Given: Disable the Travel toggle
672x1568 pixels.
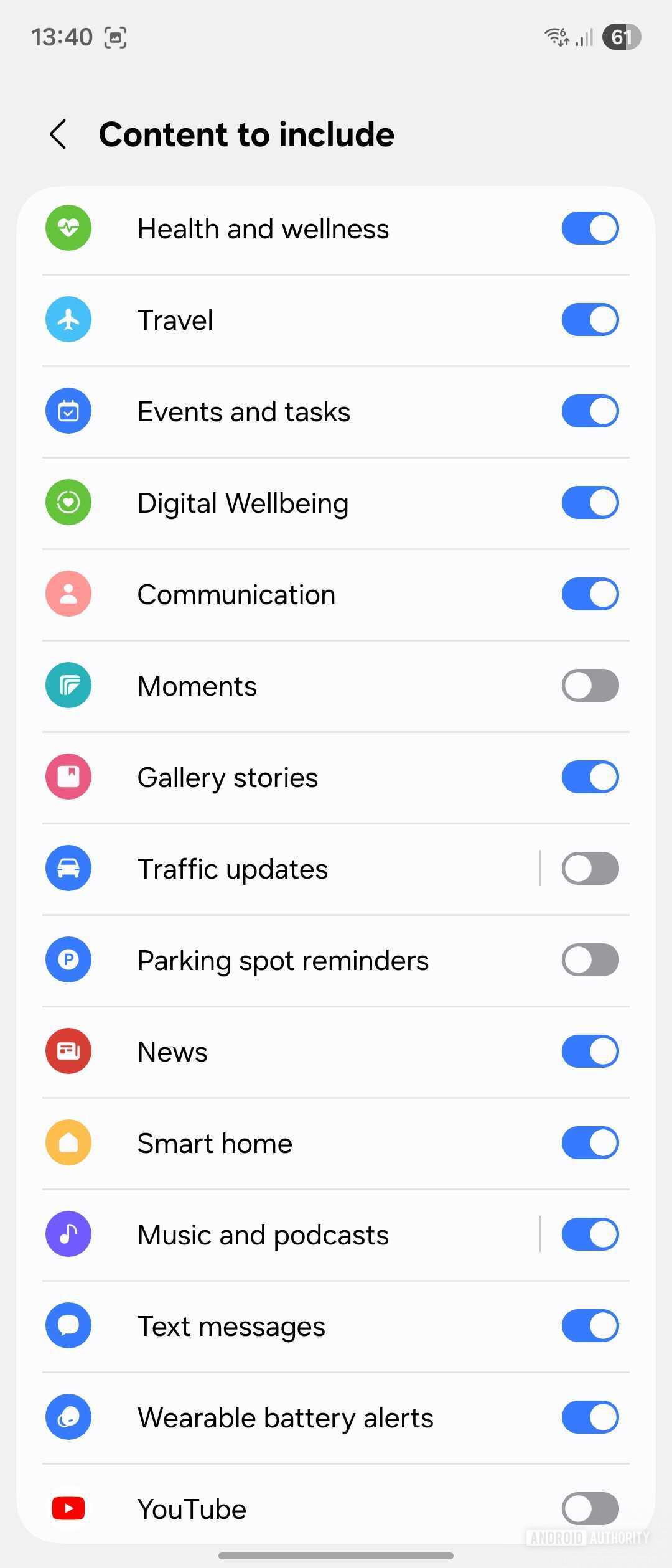Looking at the screenshot, I should [x=590, y=320].
